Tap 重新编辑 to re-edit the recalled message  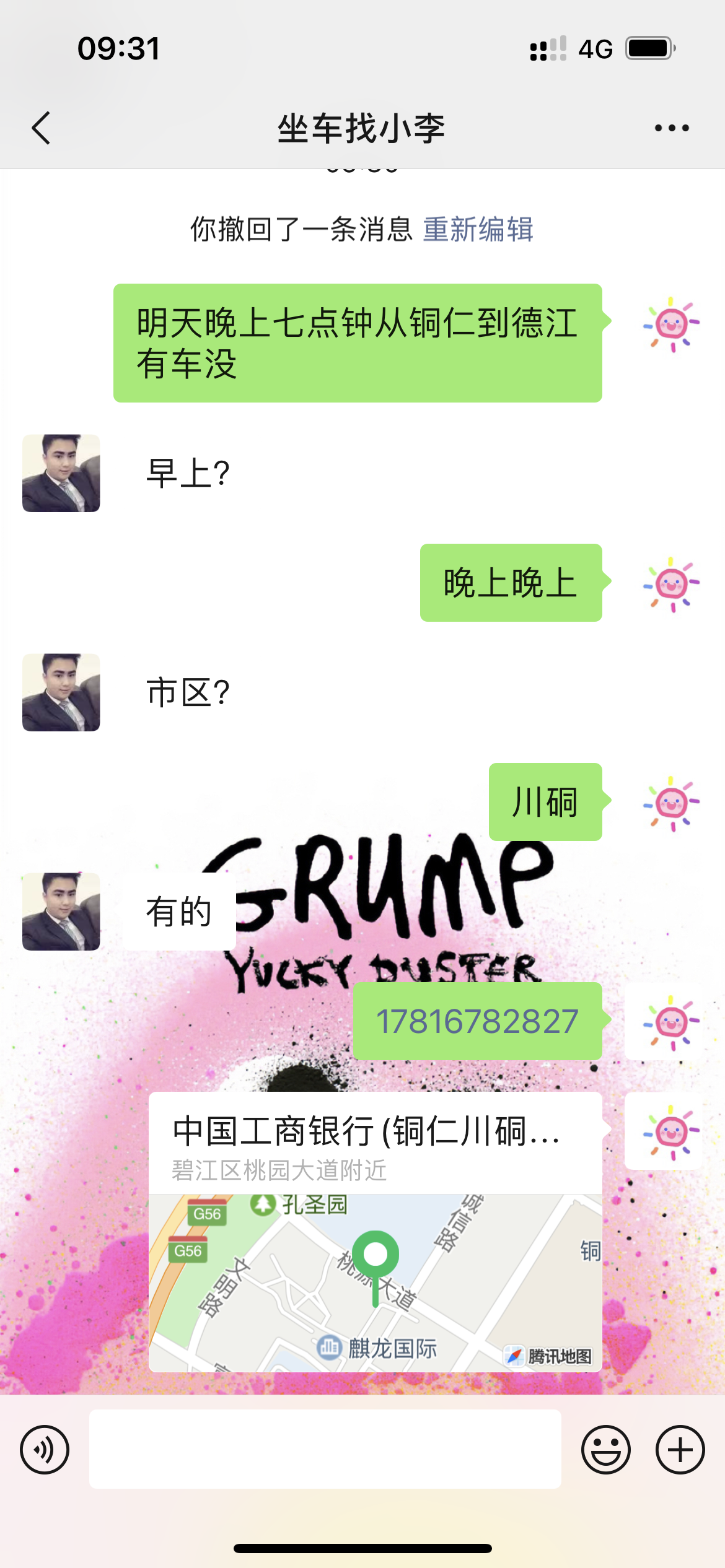(478, 229)
